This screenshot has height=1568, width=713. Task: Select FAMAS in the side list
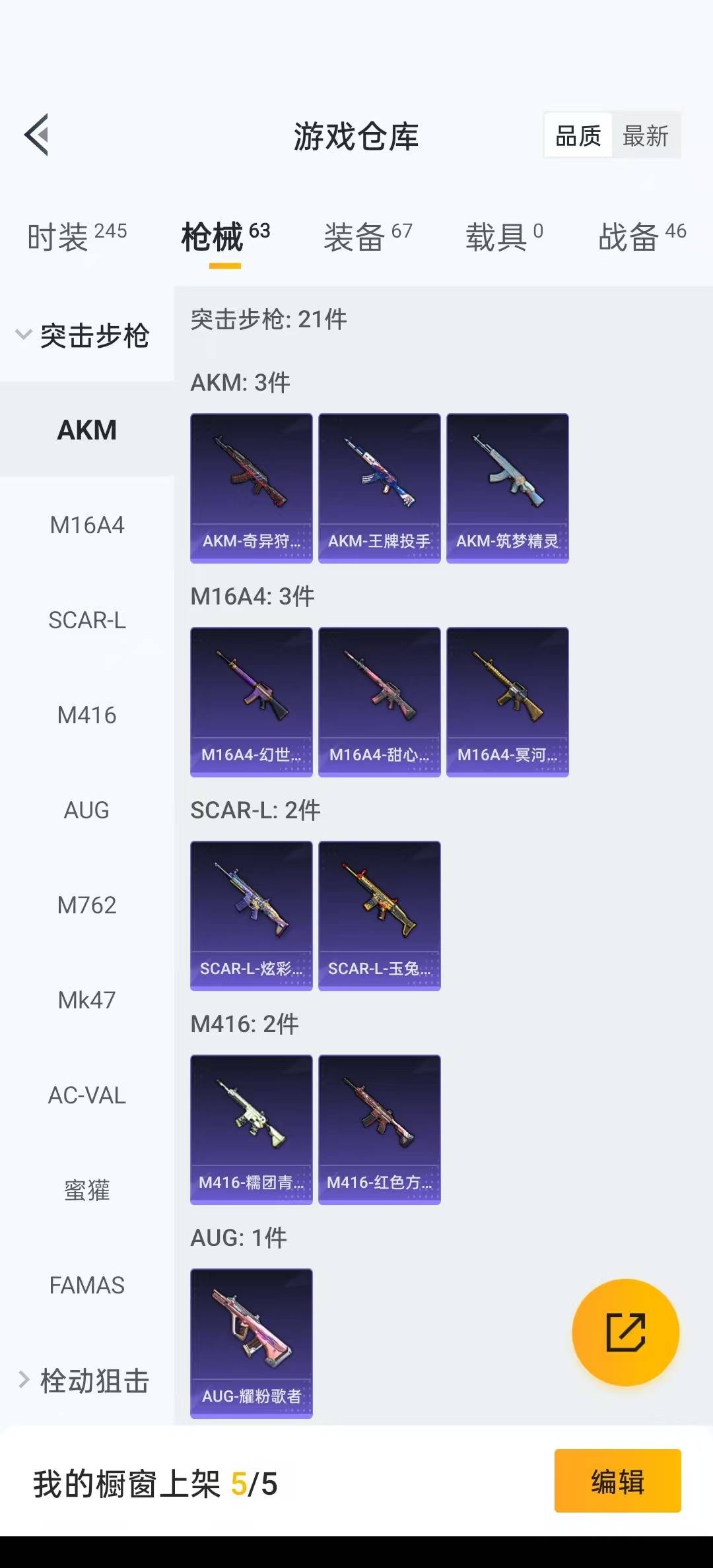click(86, 1285)
